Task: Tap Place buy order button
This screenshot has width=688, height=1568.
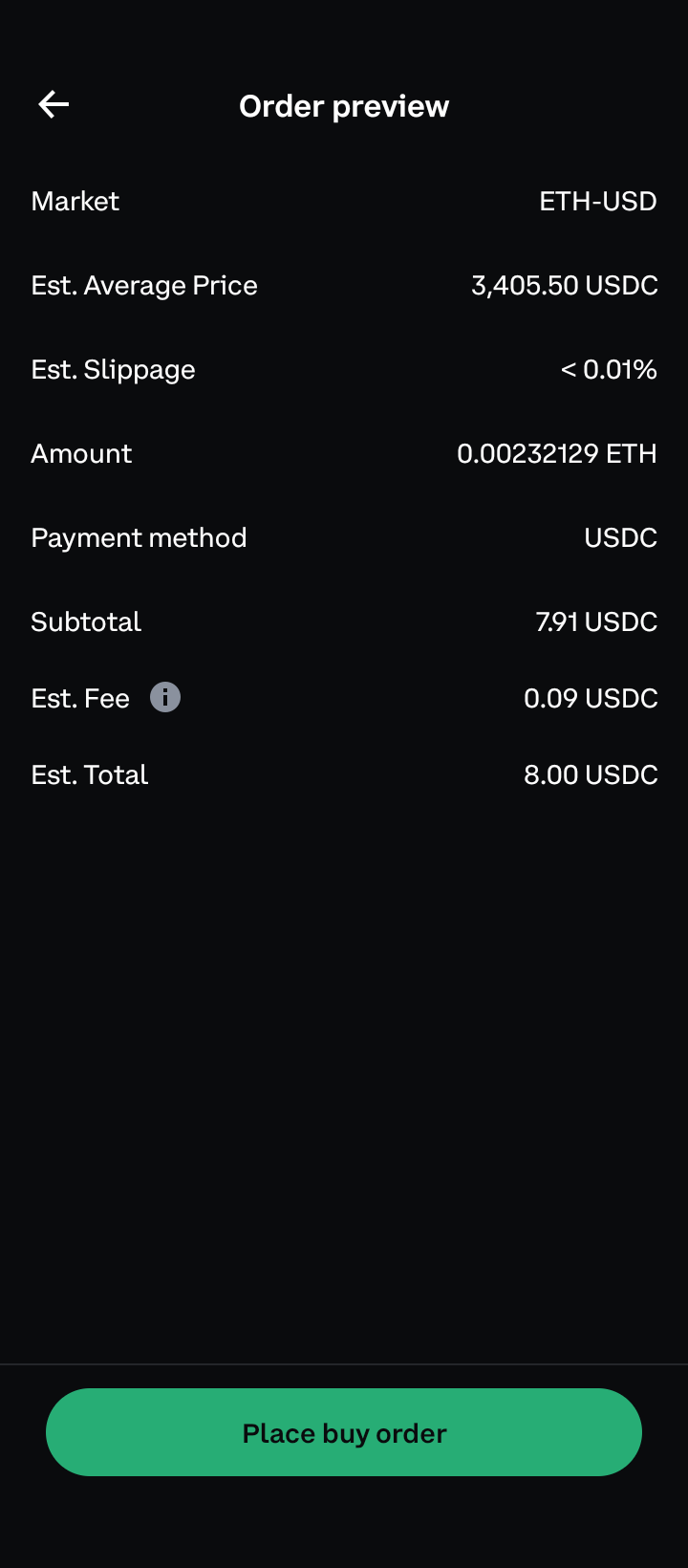Action: coord(344,1432)
